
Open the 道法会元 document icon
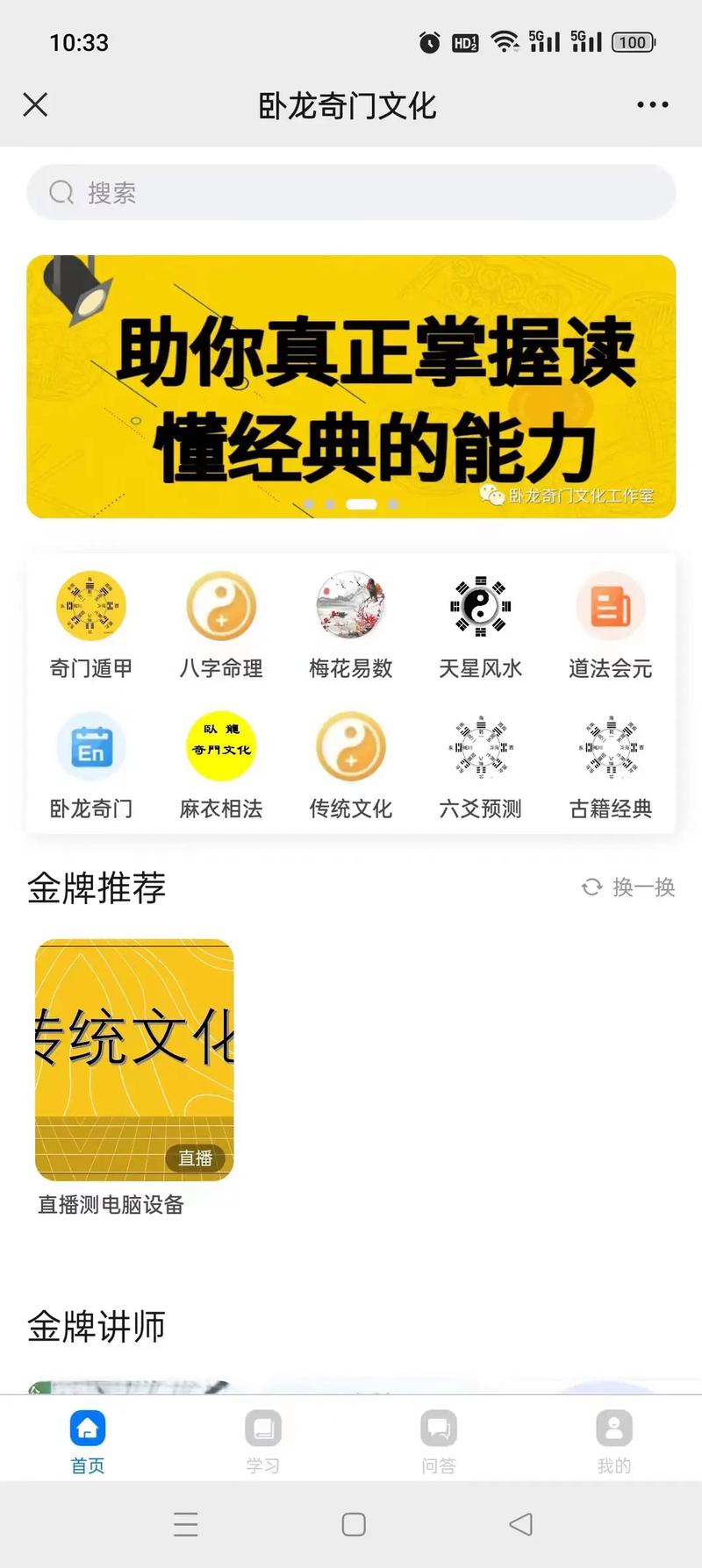click(x=610, y=606)
